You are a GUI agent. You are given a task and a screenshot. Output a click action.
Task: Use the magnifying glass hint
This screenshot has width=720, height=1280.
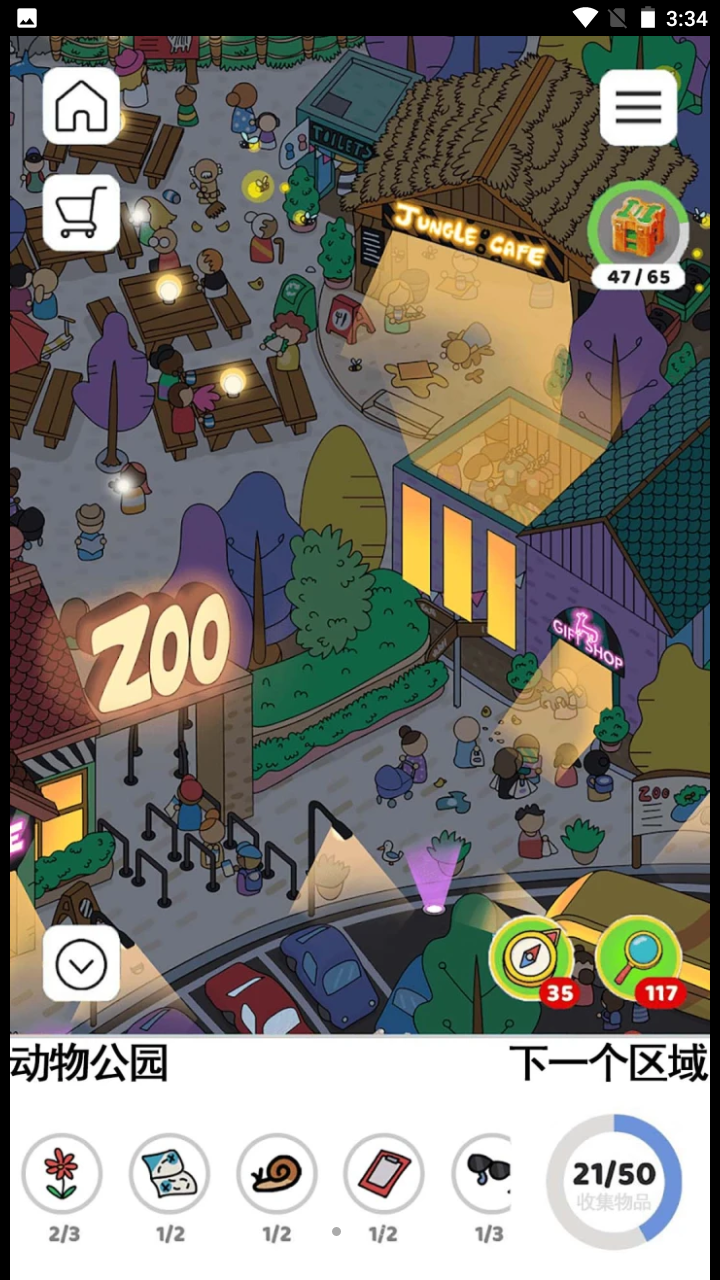[638, 959]
